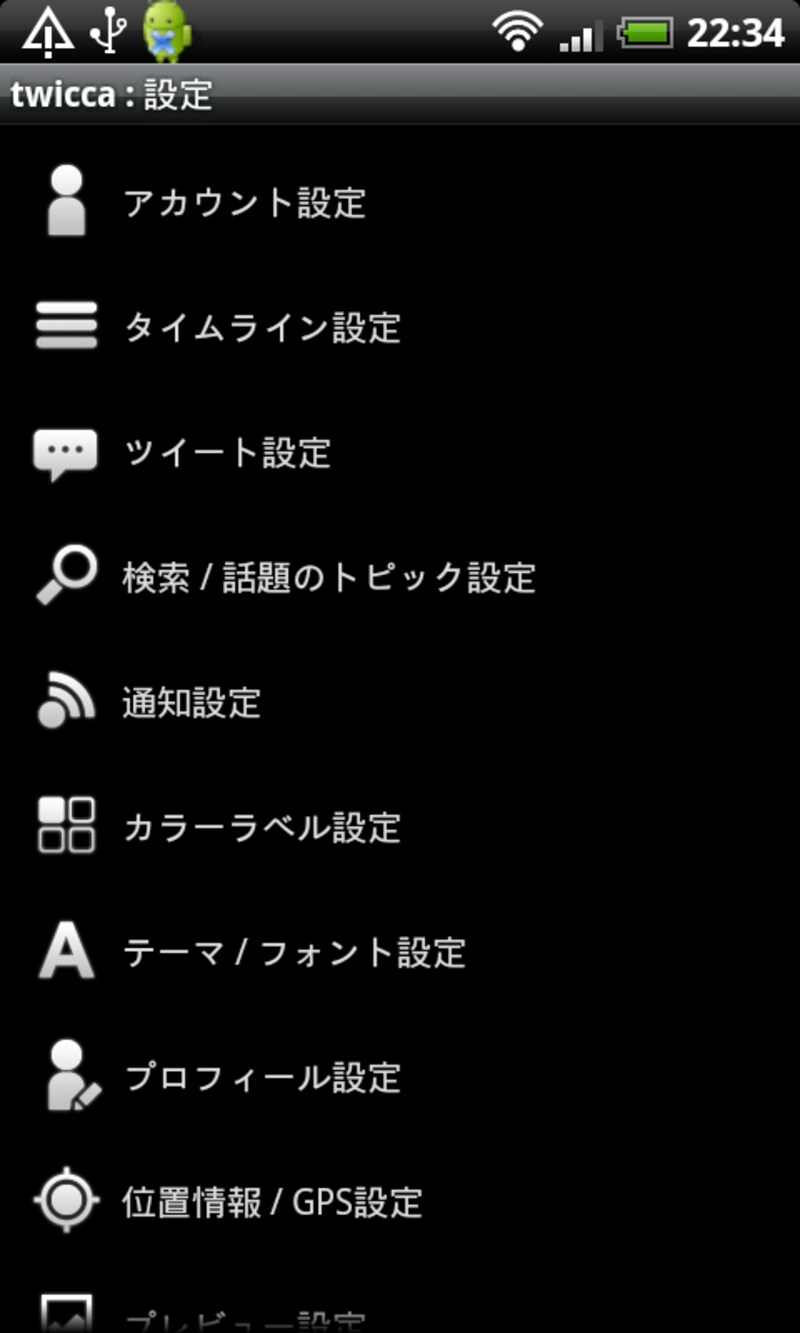Tap プロフィール設定 list row
Screen dimensions: 800x1333
tap(260, 1078)
